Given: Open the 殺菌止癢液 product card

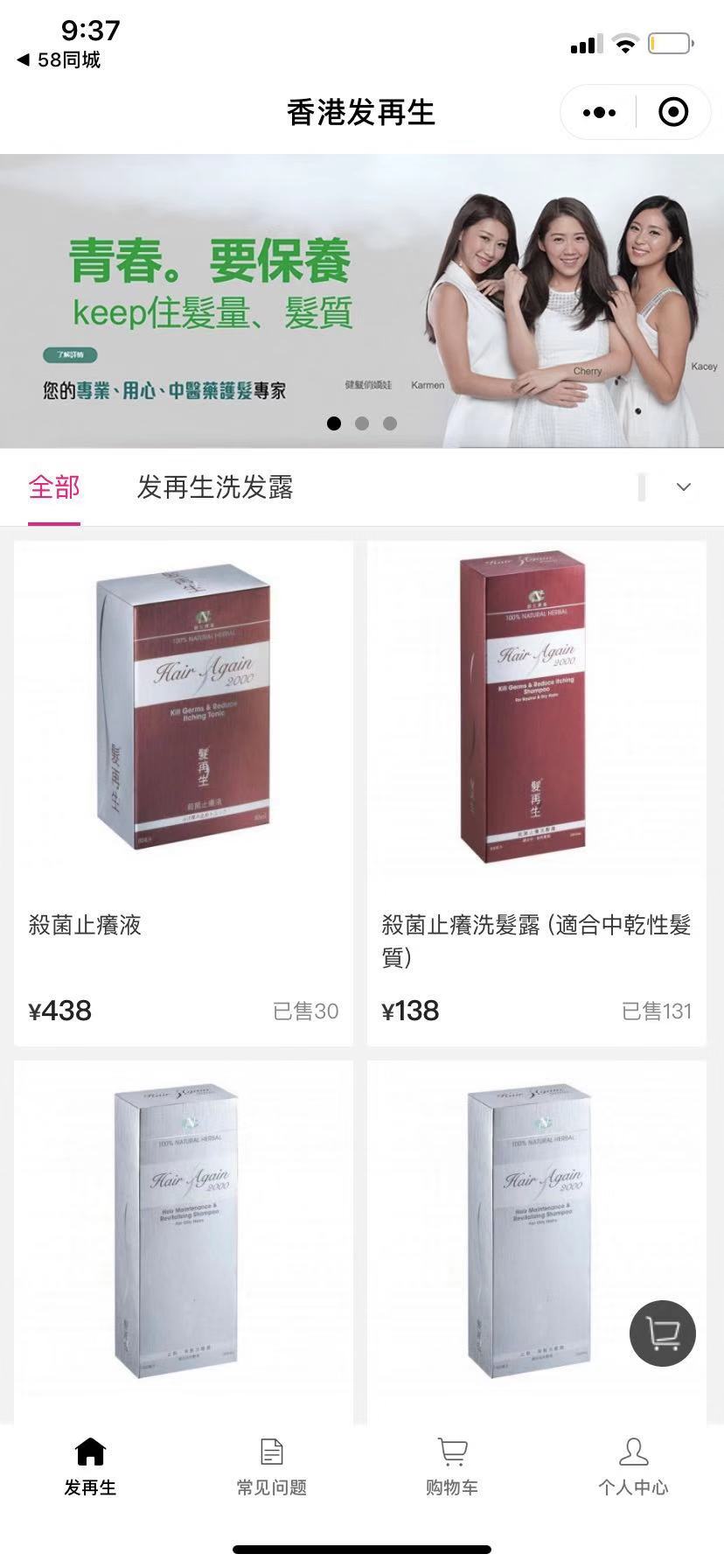Looking at the screenshot, I should pos(184,793).
